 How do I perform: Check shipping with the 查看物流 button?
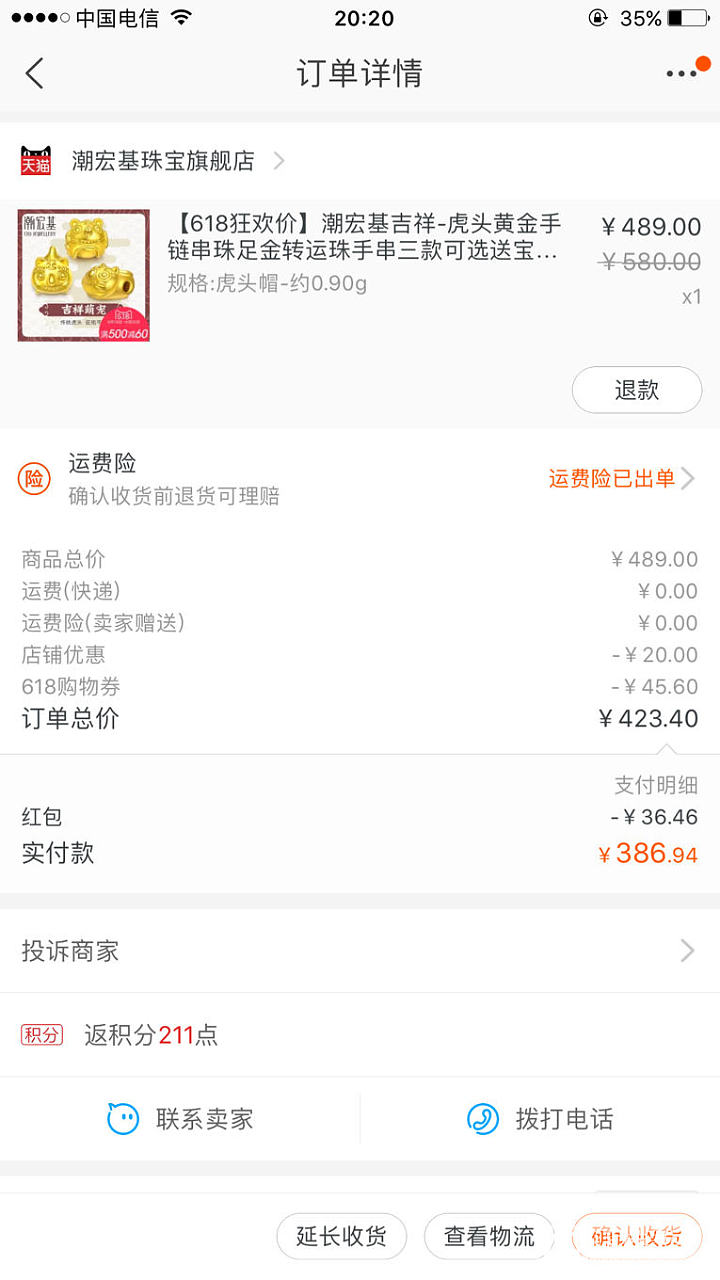tap(489, 1237)
